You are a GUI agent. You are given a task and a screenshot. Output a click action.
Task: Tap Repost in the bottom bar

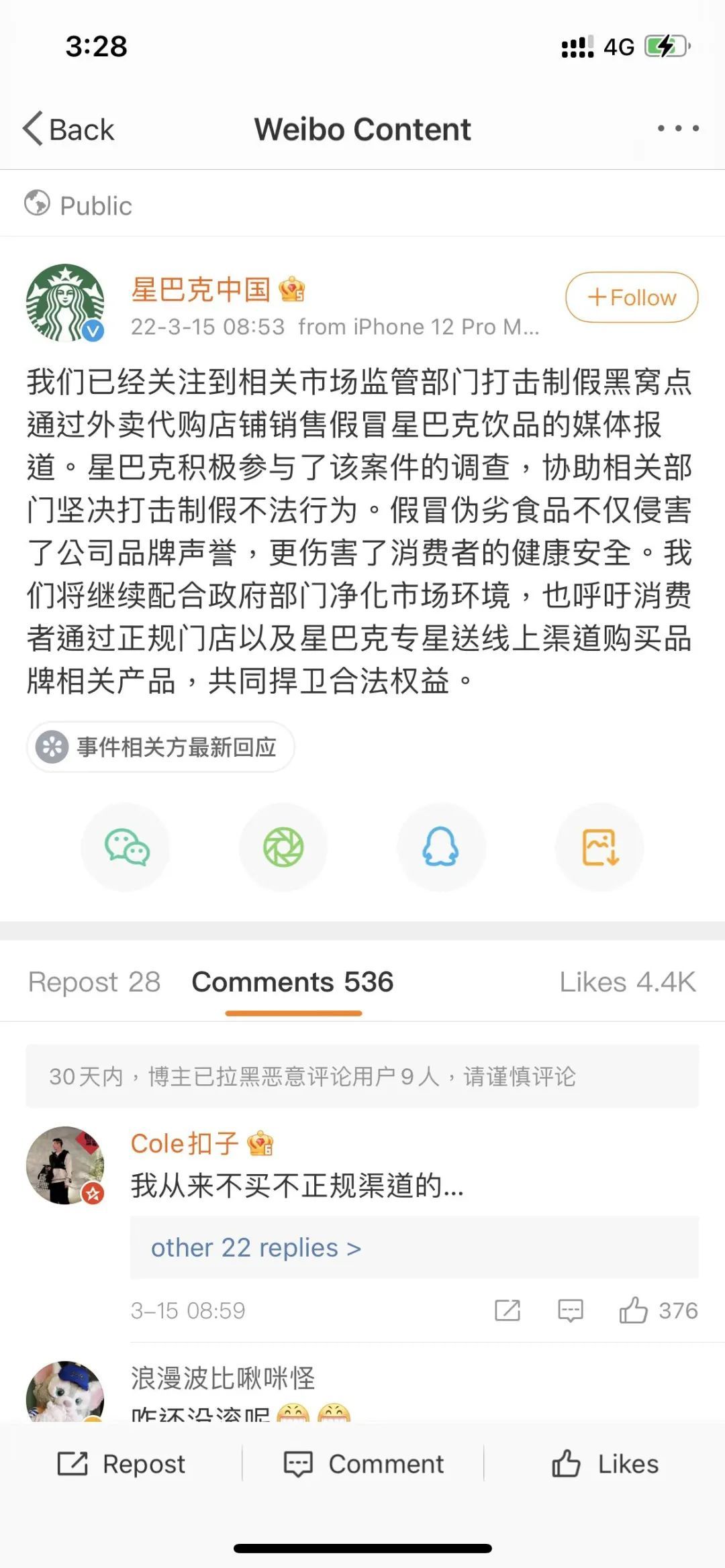click(x=122, y=1464)
